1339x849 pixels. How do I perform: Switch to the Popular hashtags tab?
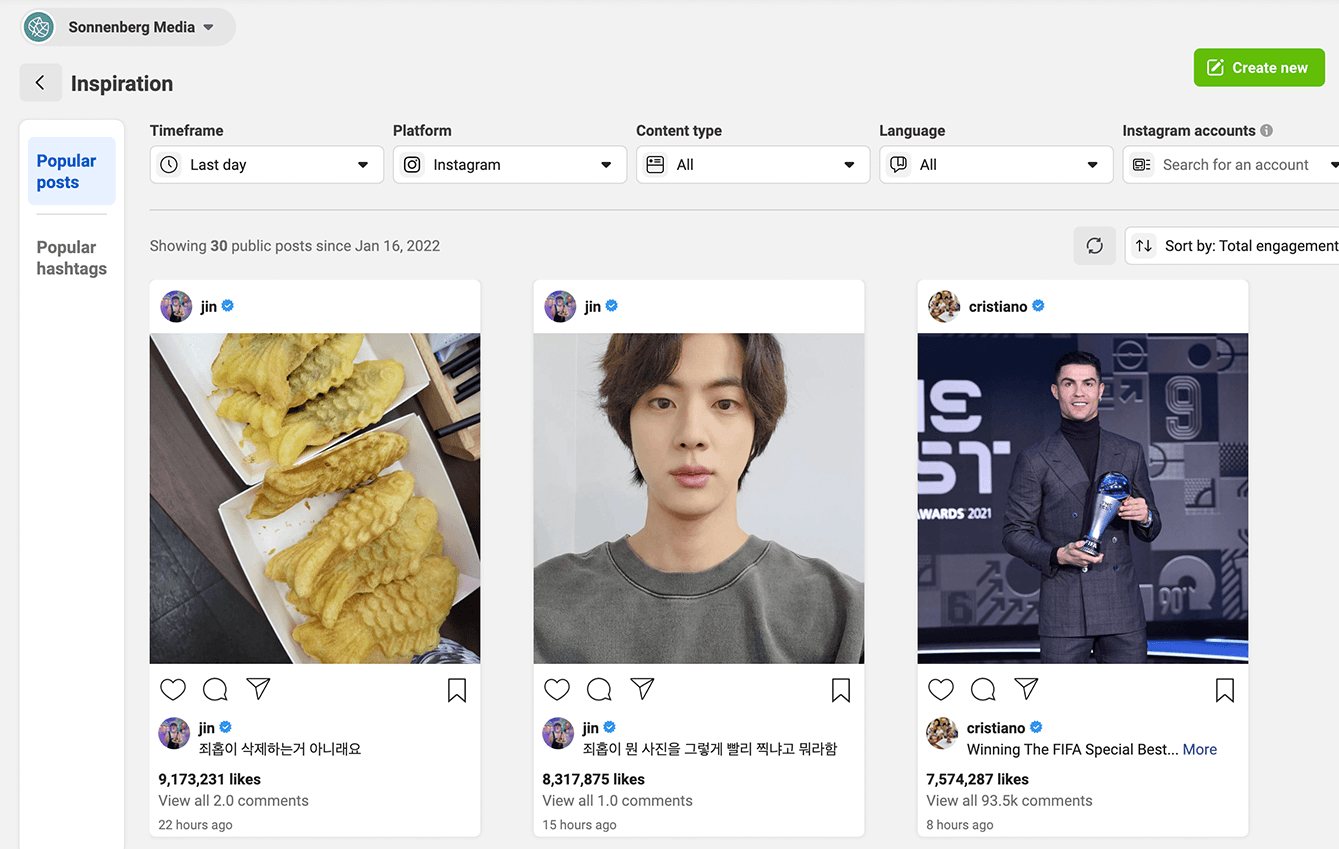point(71,258)
